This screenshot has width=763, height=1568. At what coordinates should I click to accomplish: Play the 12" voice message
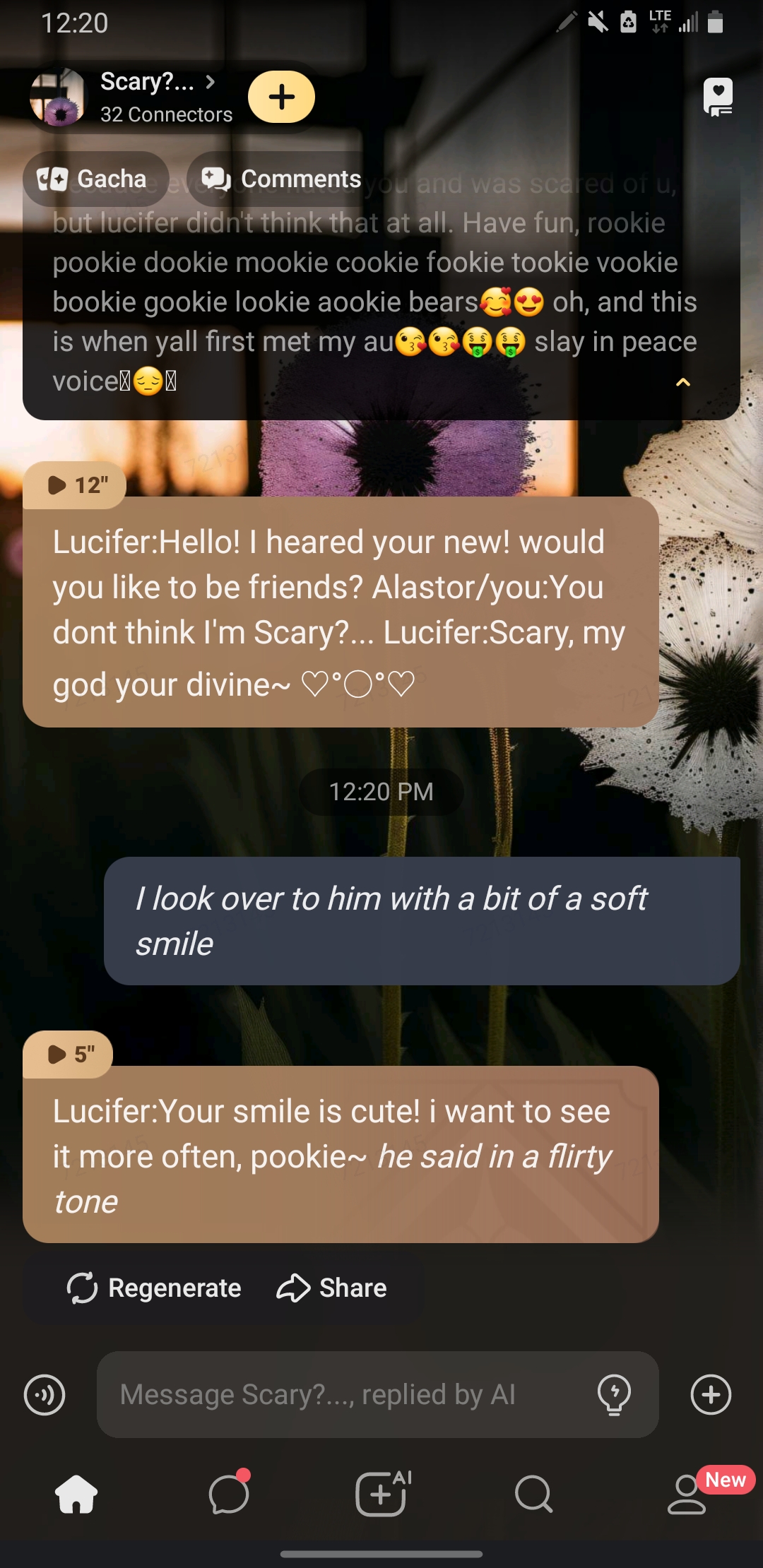[x=75, y=485]
